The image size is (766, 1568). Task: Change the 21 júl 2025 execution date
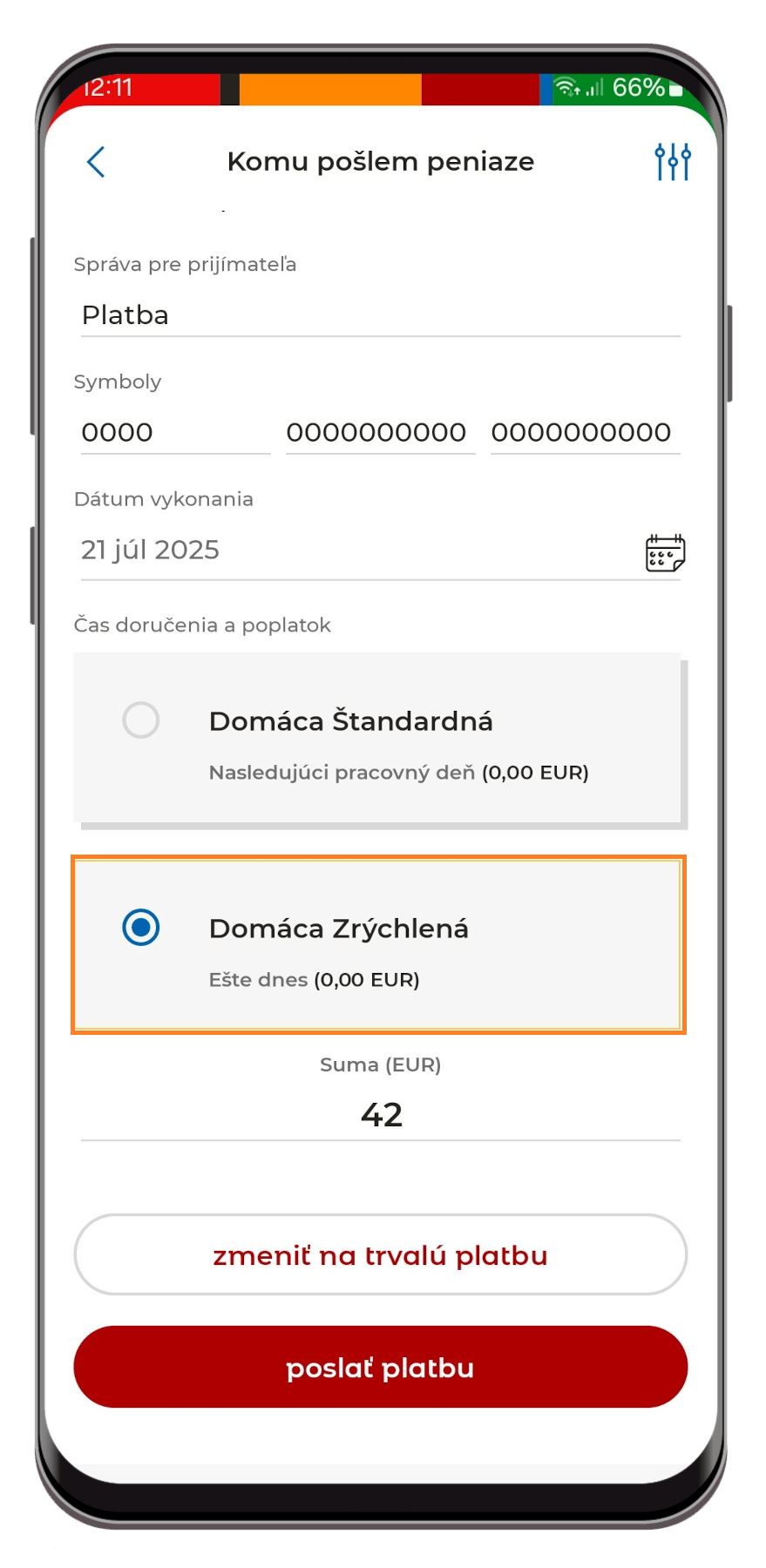349,551
